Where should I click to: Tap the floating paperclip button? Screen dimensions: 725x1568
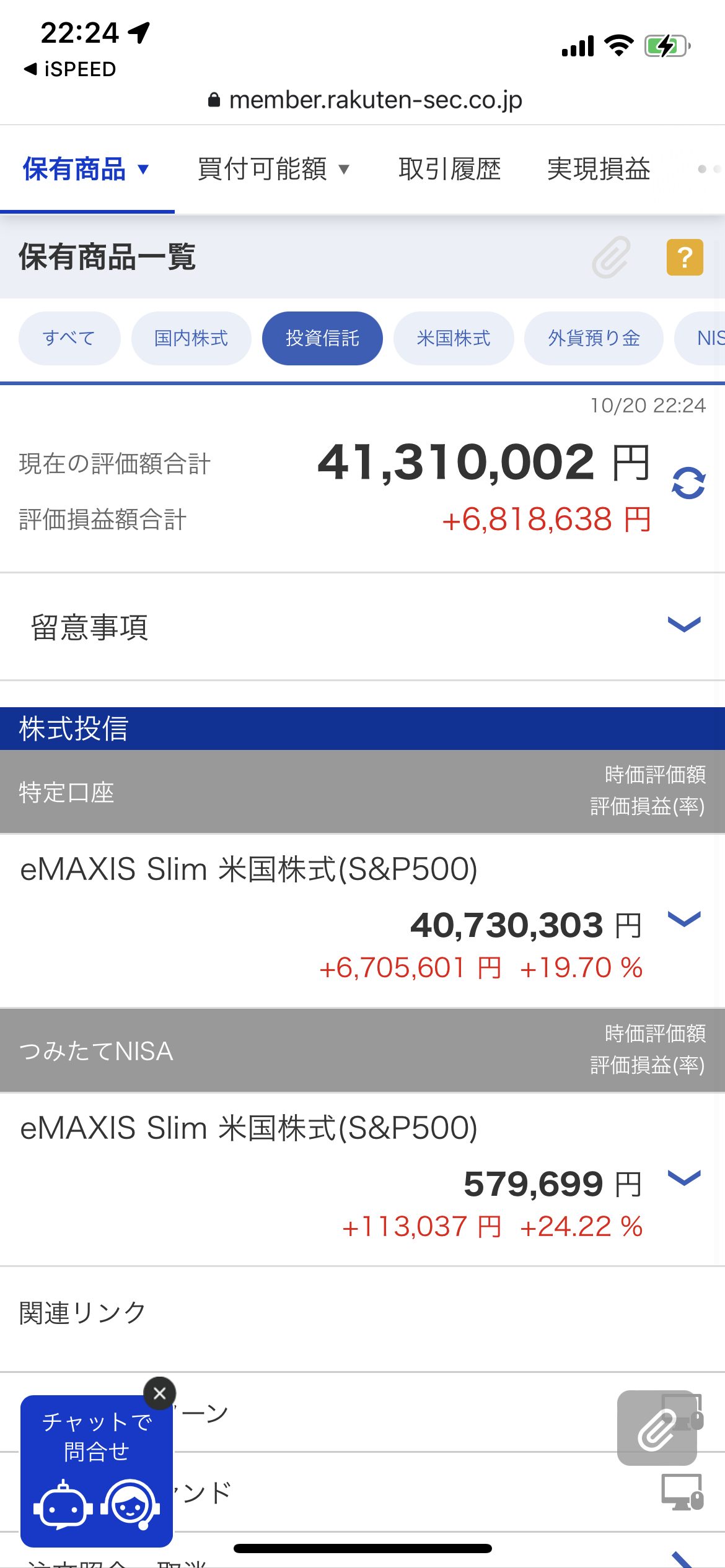(x=656, y=1428)
